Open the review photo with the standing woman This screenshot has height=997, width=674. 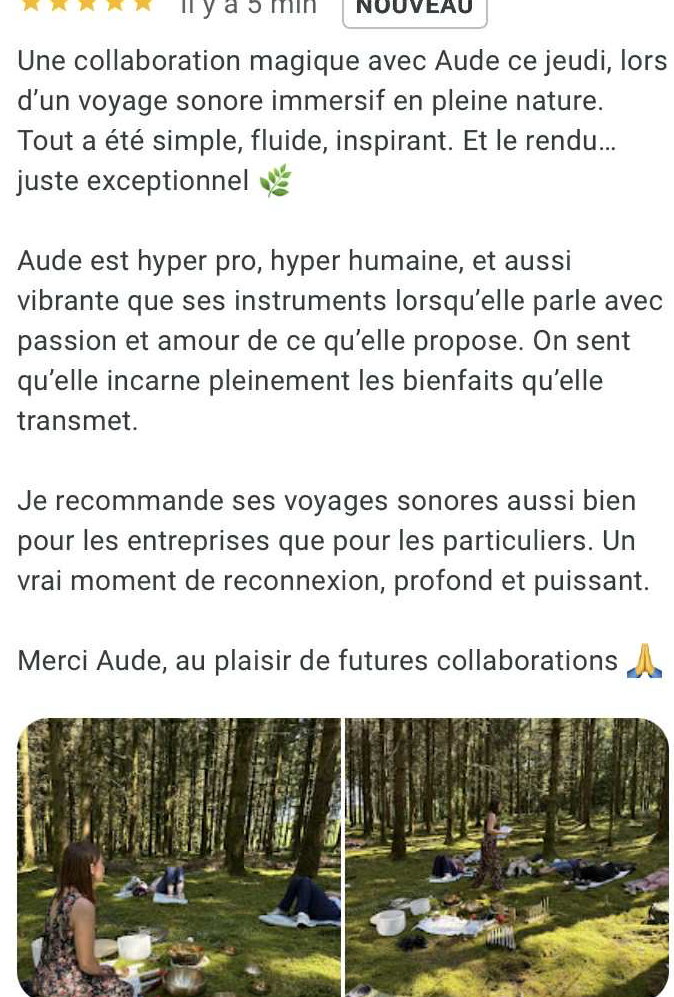click(x=506, y=857)
